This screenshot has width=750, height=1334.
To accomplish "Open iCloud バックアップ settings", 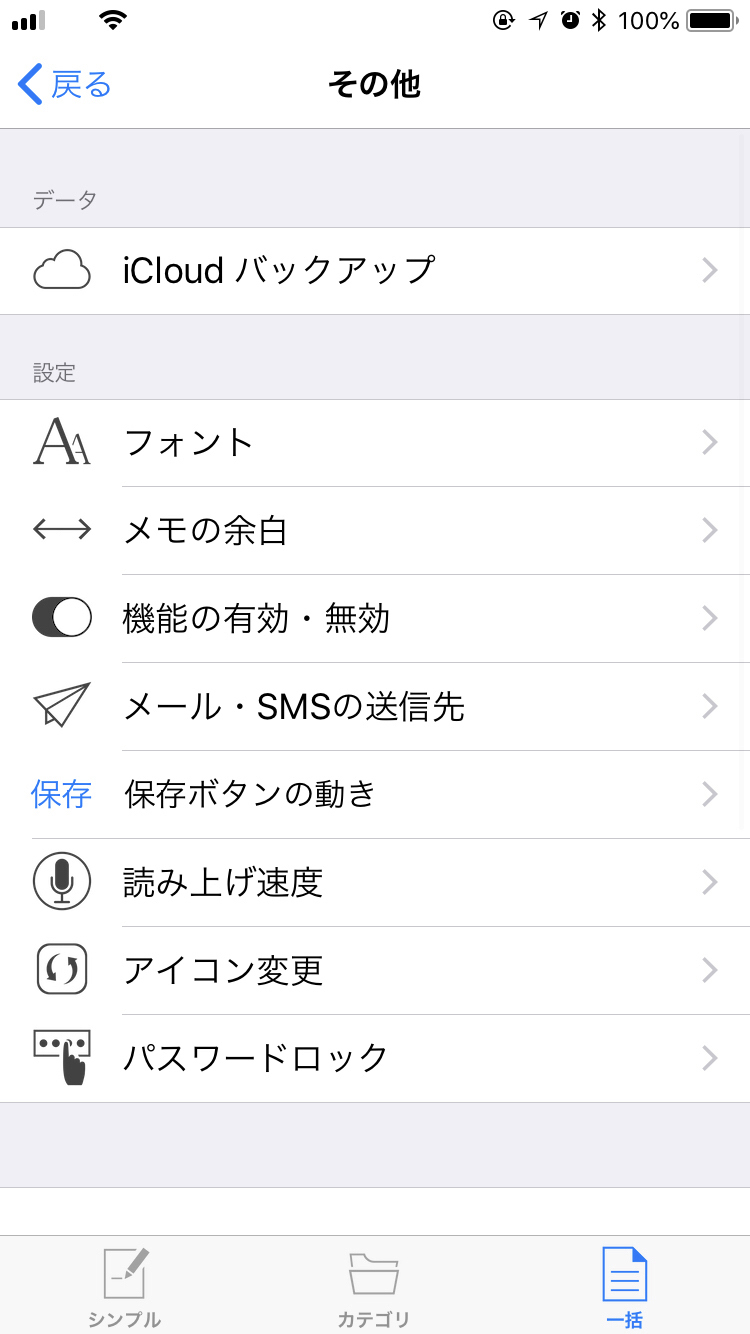I will coord(375,271).
